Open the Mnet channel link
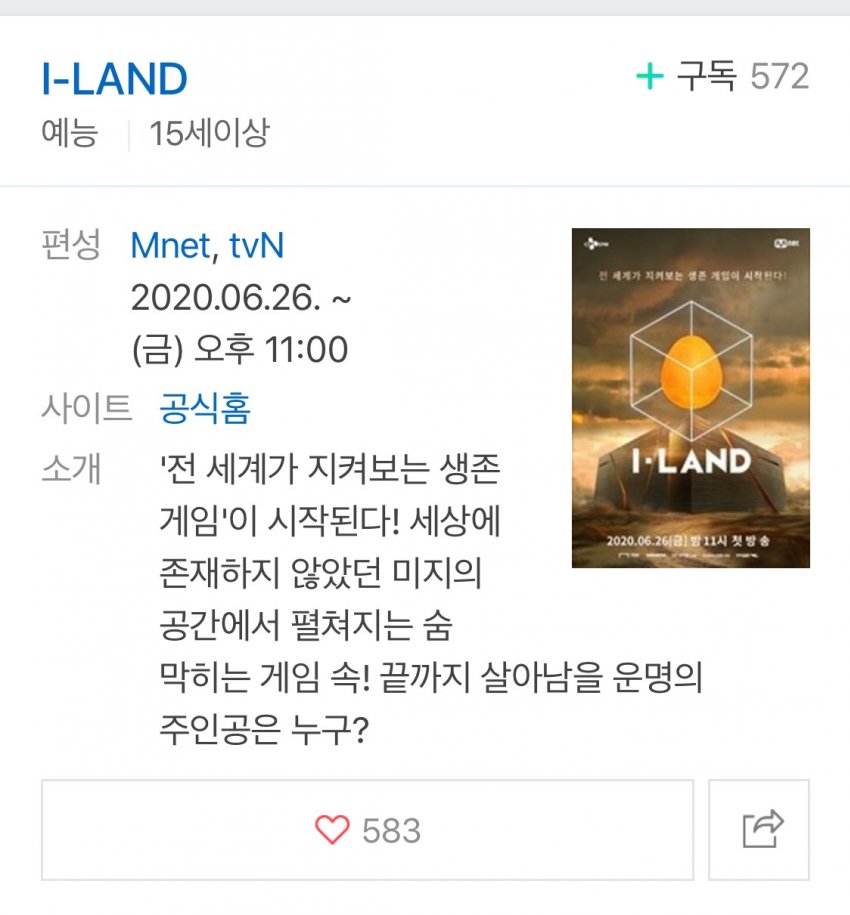The image size is (850, 915). click(x=170, y=245)
